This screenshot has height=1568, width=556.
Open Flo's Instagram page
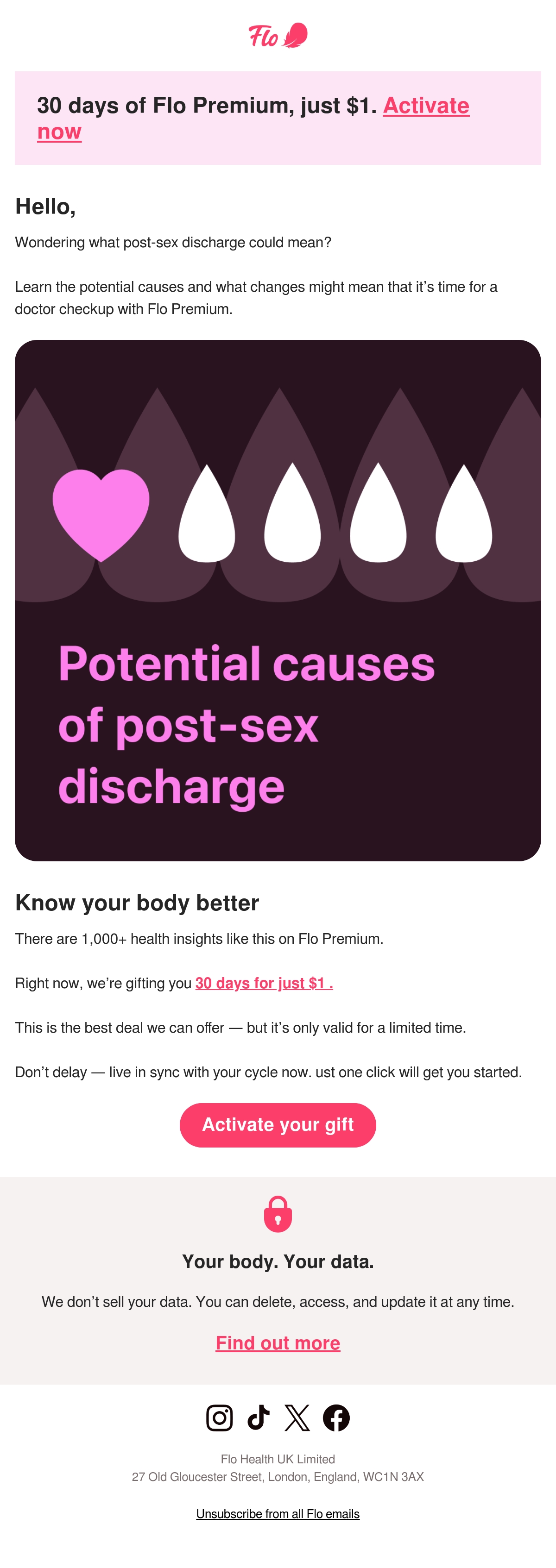tap(220, 1417)
